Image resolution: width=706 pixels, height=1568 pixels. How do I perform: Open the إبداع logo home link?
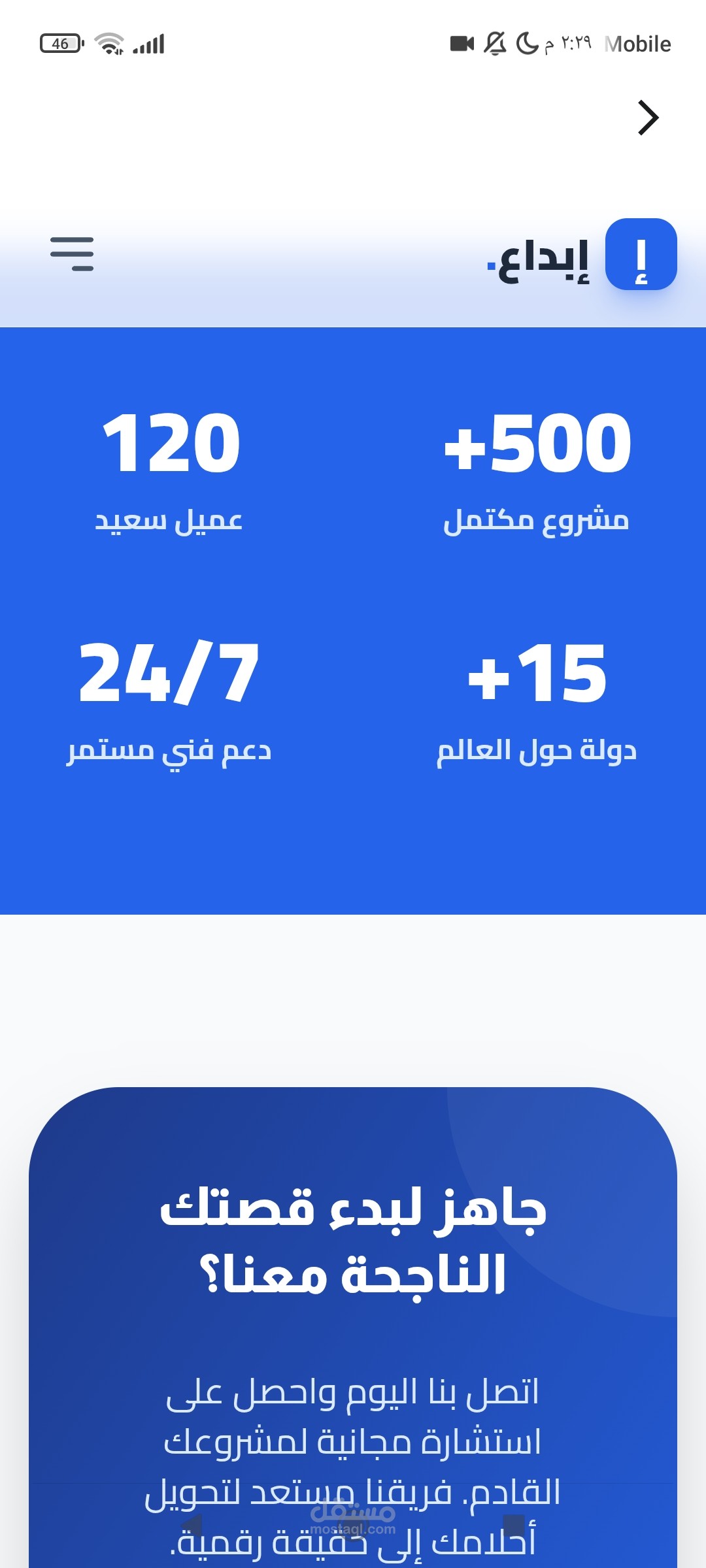[x=582, y=255]
